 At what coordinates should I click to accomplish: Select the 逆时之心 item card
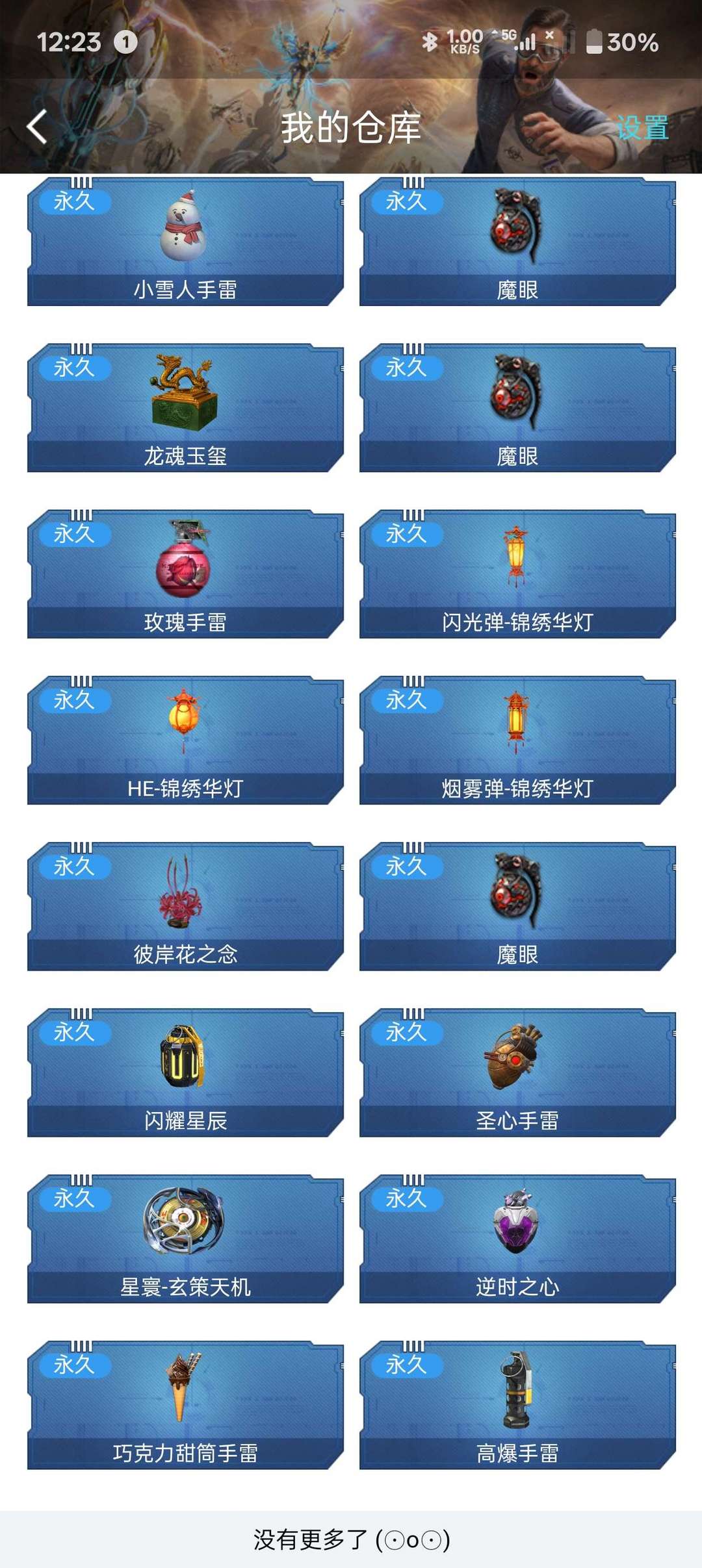pyautogui.click(x=517, y=1239)
